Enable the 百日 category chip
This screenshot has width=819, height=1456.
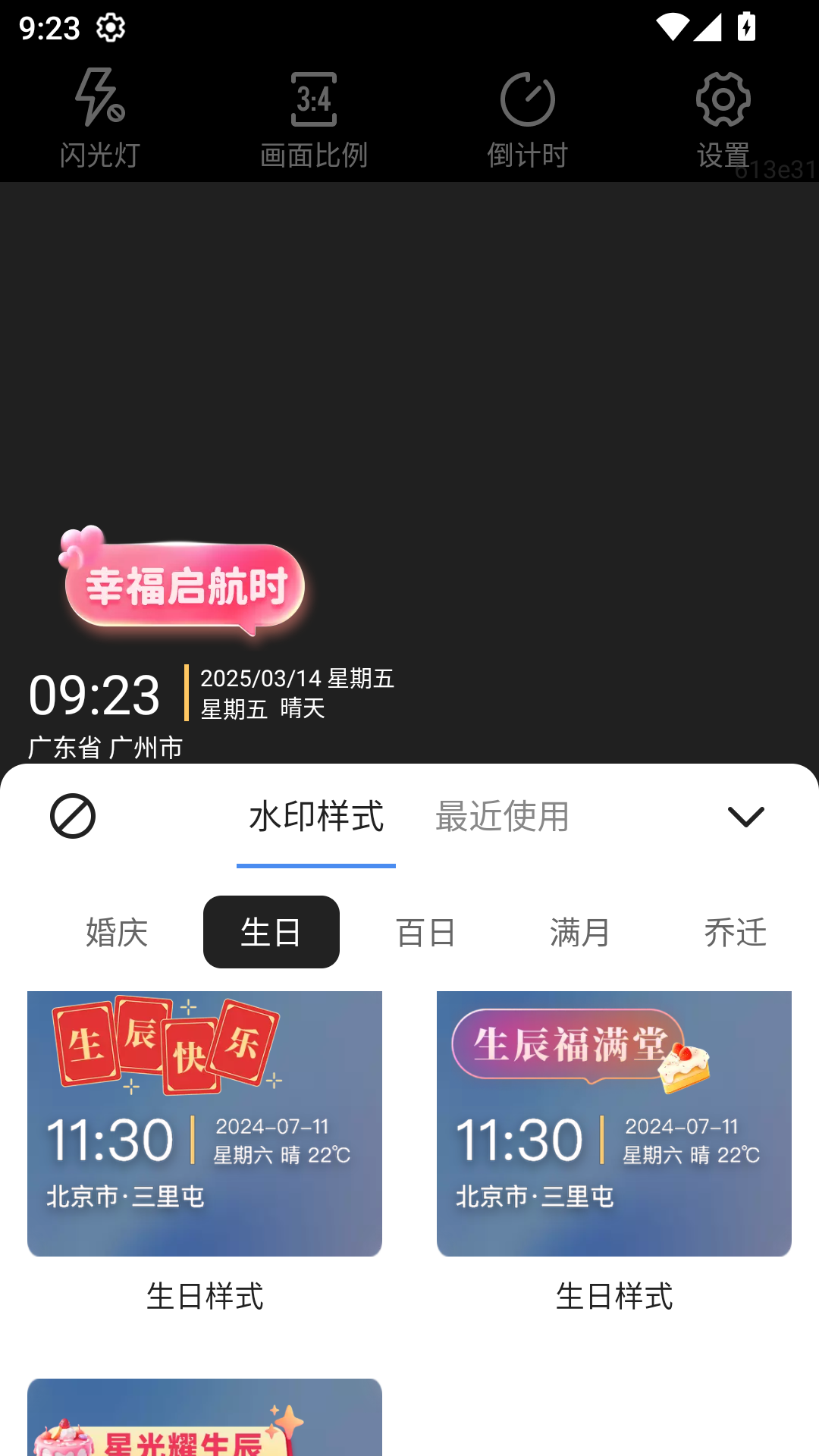pyautogui.click(x=425, y=932)
